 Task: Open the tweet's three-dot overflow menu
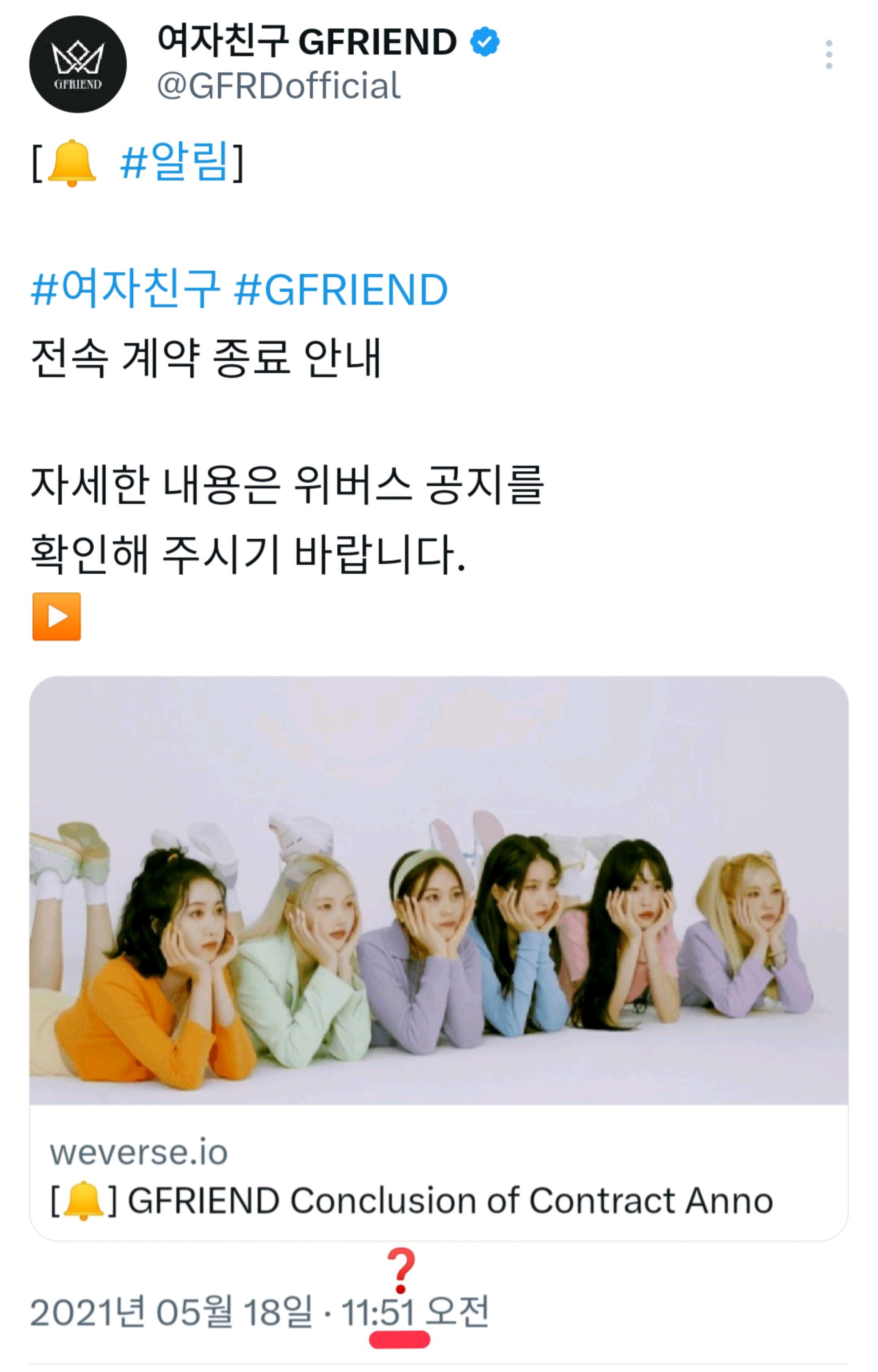(828, 55)
